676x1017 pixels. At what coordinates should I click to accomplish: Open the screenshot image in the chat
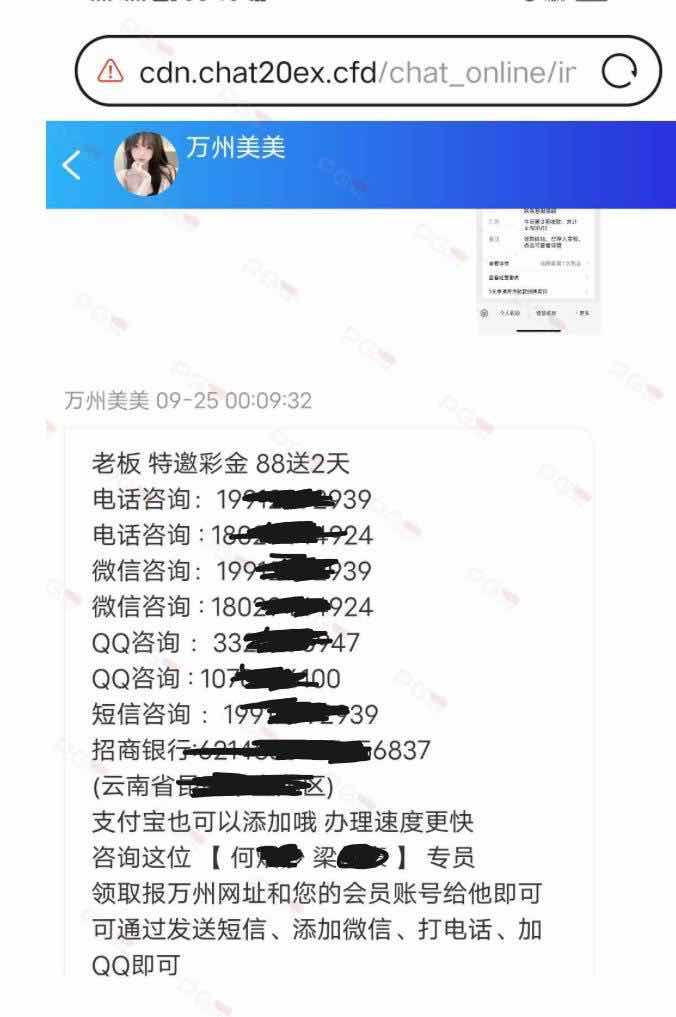(x=539, y=272)
